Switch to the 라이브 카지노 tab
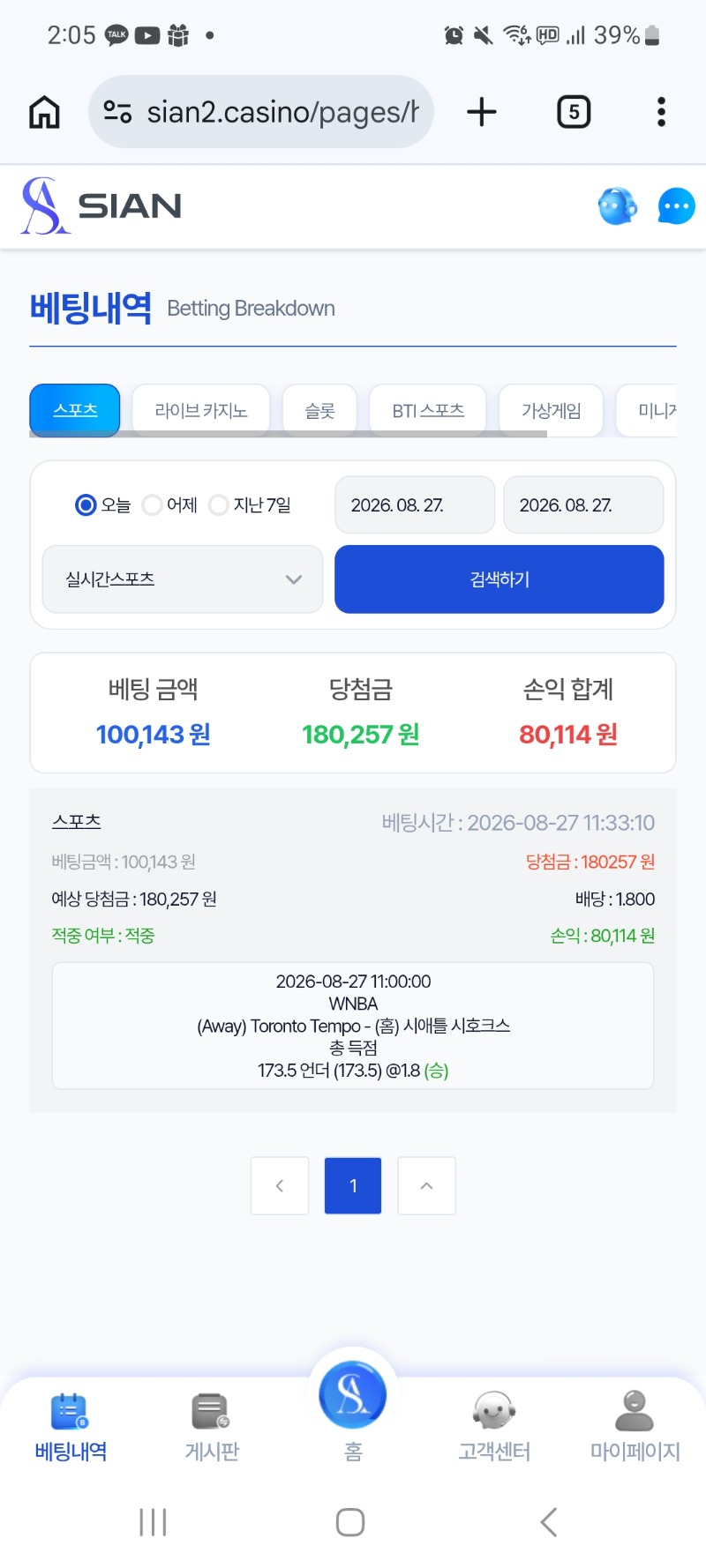Screen dimensions: 706x1568 201,410
